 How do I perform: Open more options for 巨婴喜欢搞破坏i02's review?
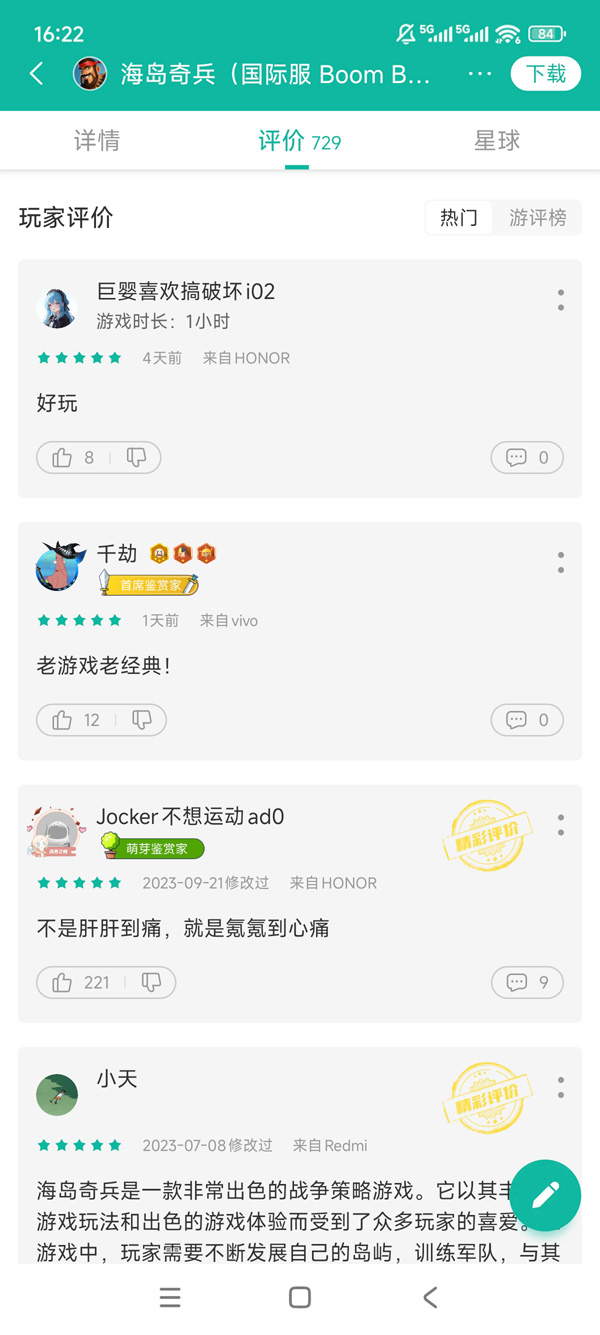pyautogui.click(x=561, y=300)
